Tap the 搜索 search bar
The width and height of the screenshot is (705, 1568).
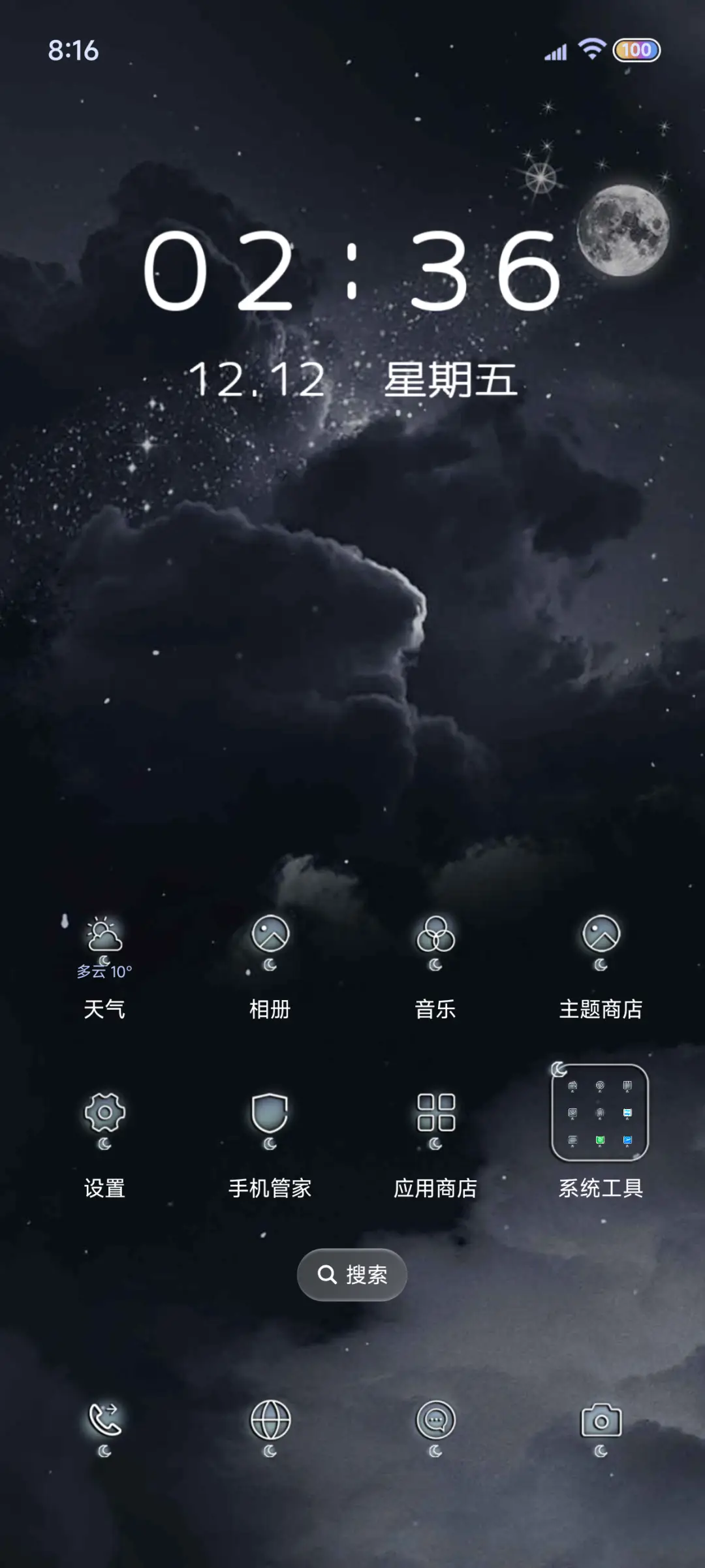(352, 1274)
